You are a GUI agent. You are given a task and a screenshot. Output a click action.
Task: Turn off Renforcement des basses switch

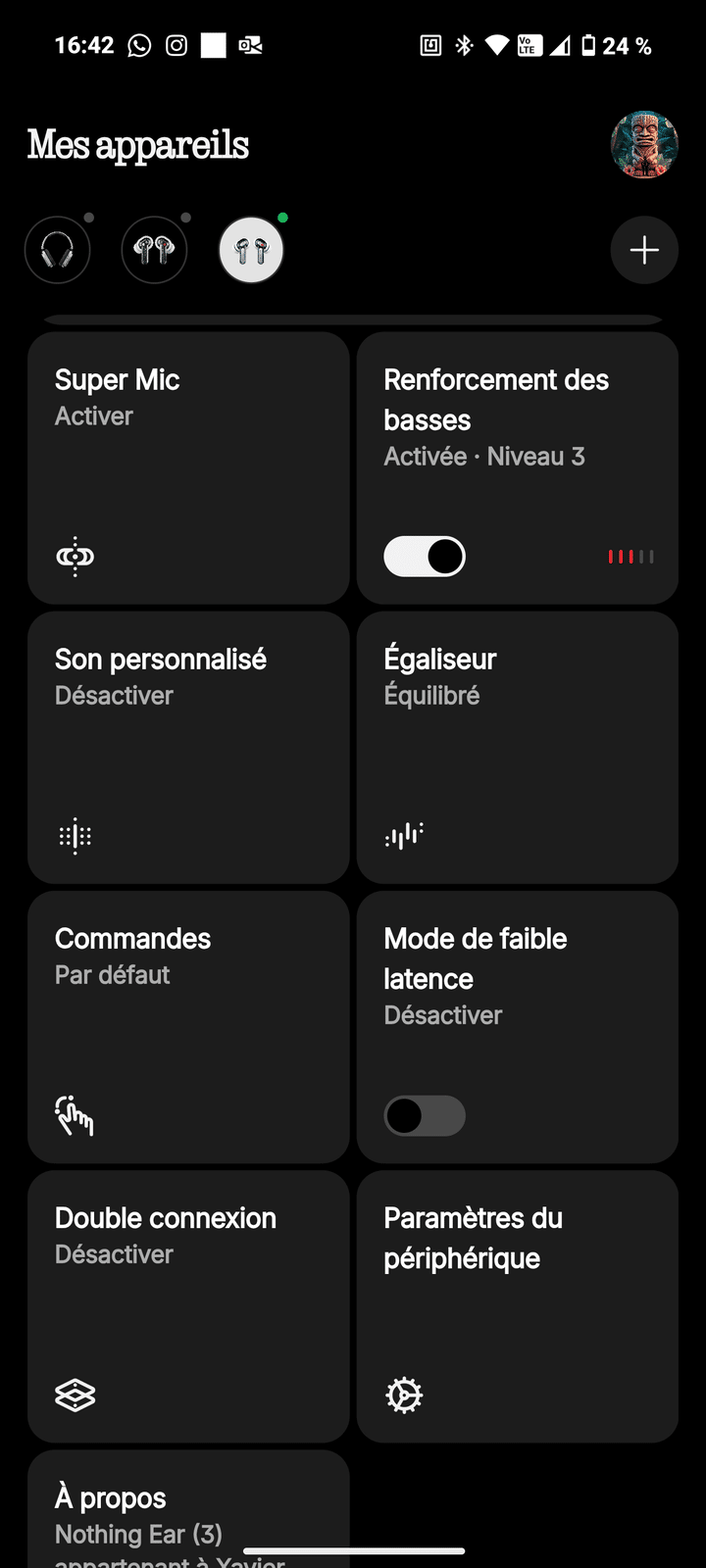click(425, 557)
